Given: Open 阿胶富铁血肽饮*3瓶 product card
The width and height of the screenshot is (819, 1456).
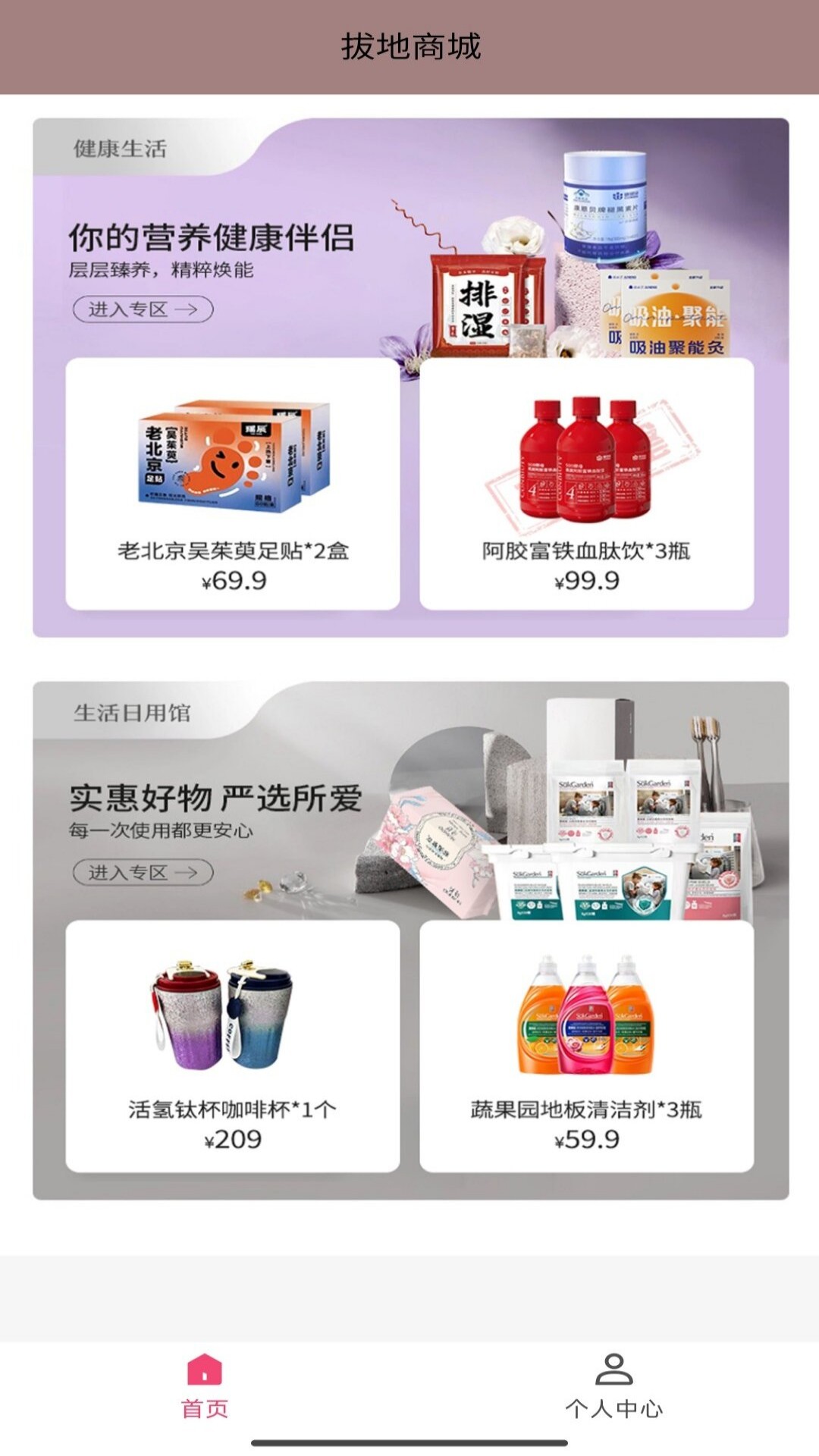Looking at the screenshot, I should [x=586, y=484].
